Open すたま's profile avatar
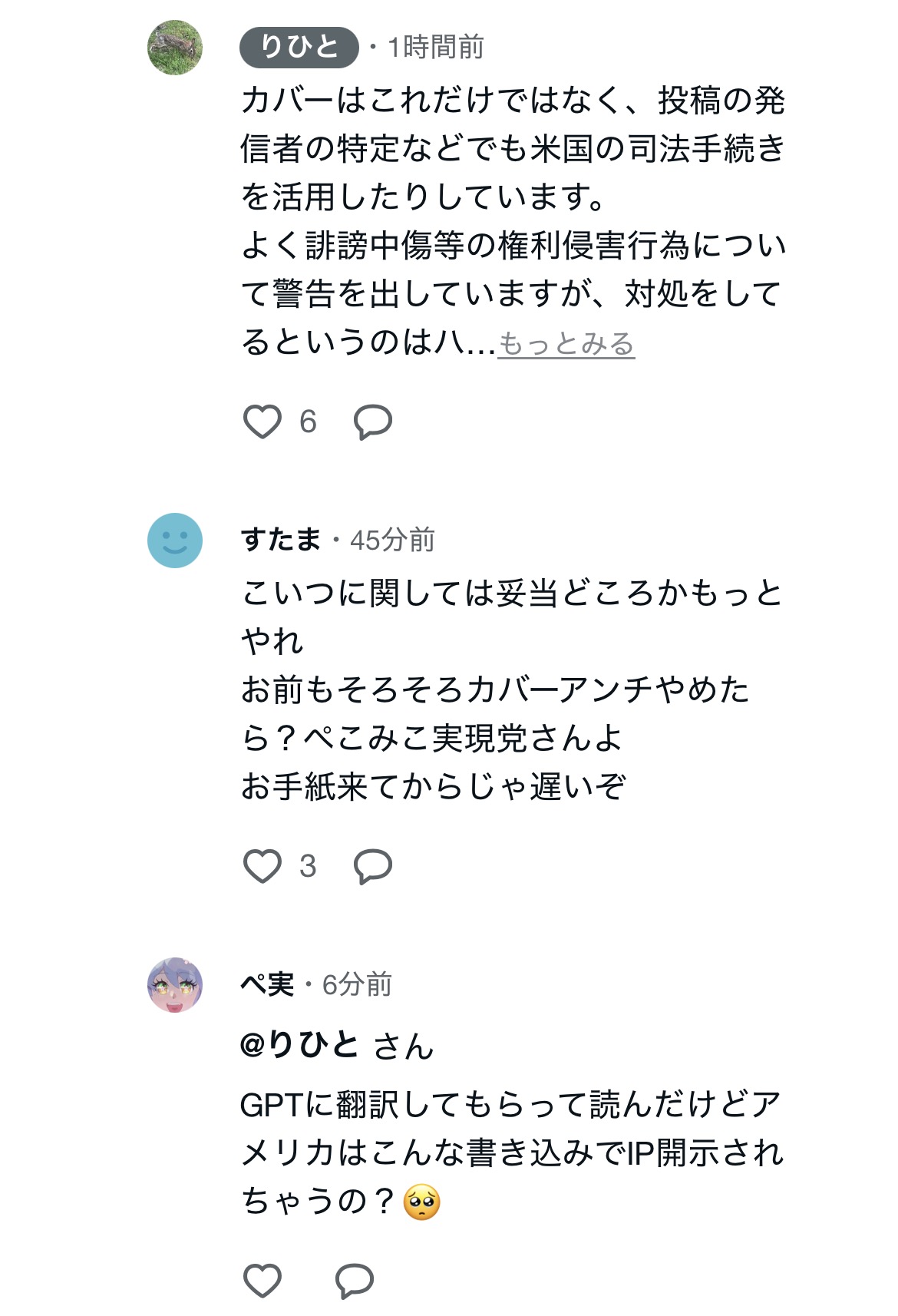898x1316 pixels. pyautogui.click(x=175, y=541)
